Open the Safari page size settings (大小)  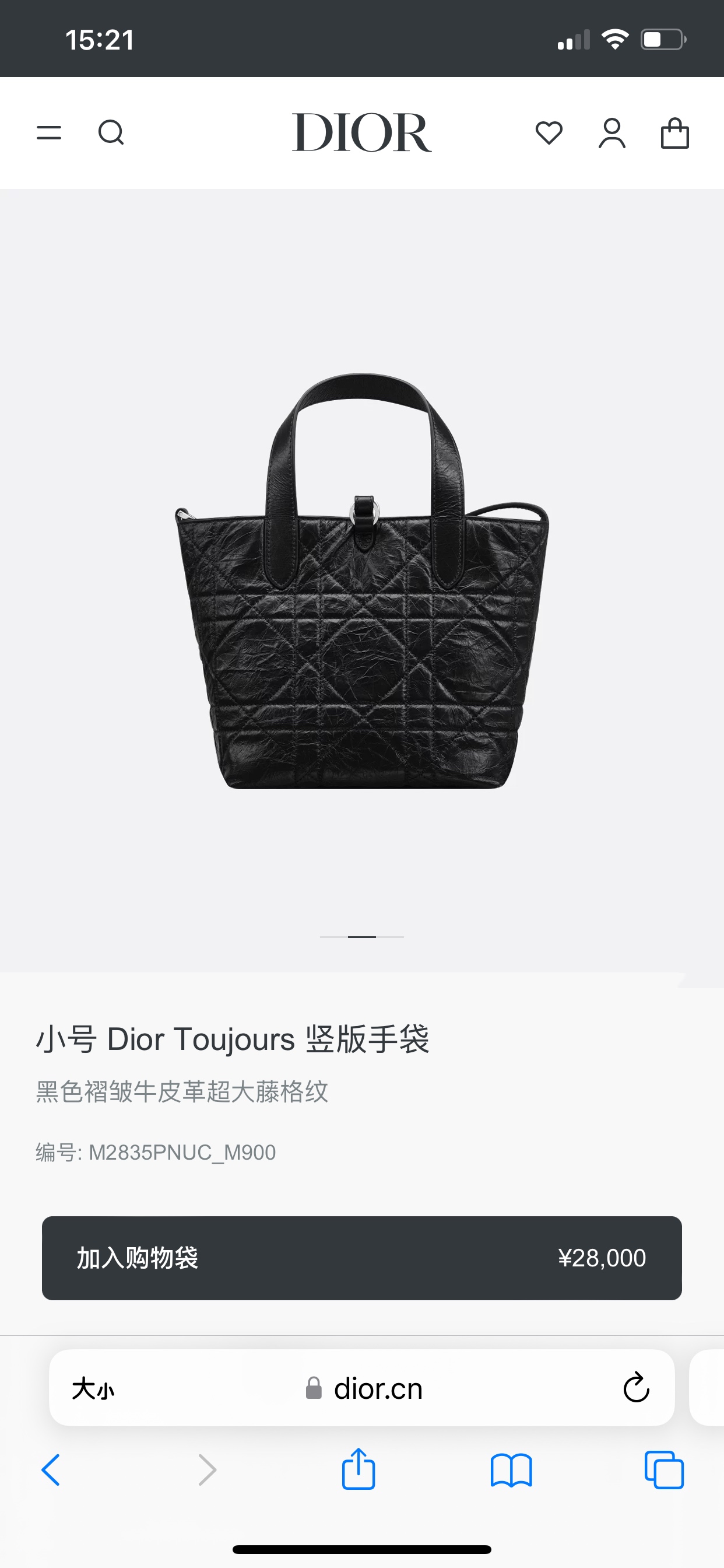[93, 1389]
